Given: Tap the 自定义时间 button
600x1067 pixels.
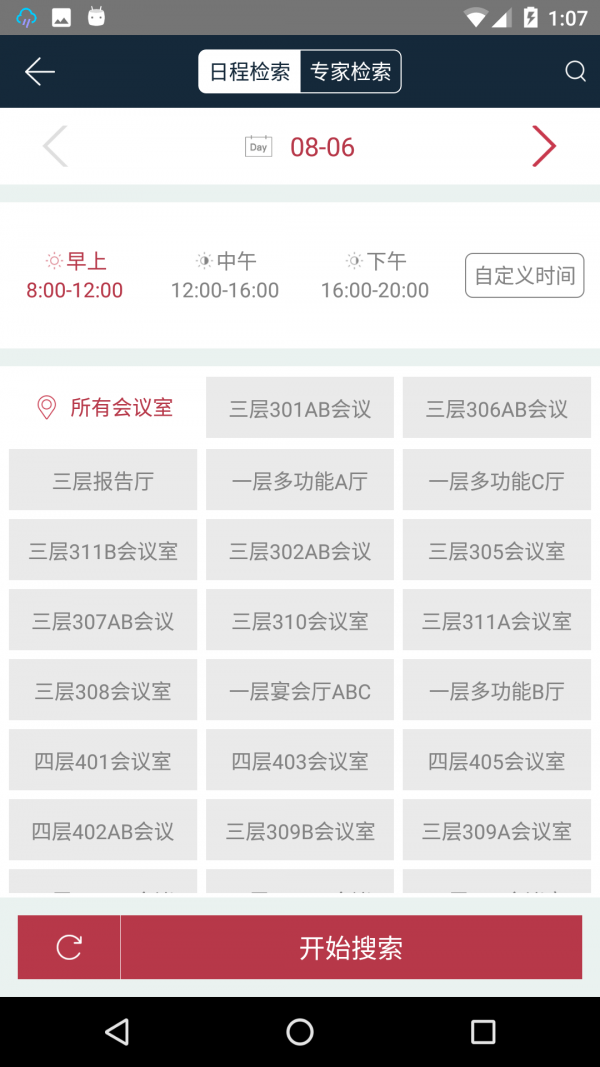Looking at the screenshot, I should (x=524, y=276).
